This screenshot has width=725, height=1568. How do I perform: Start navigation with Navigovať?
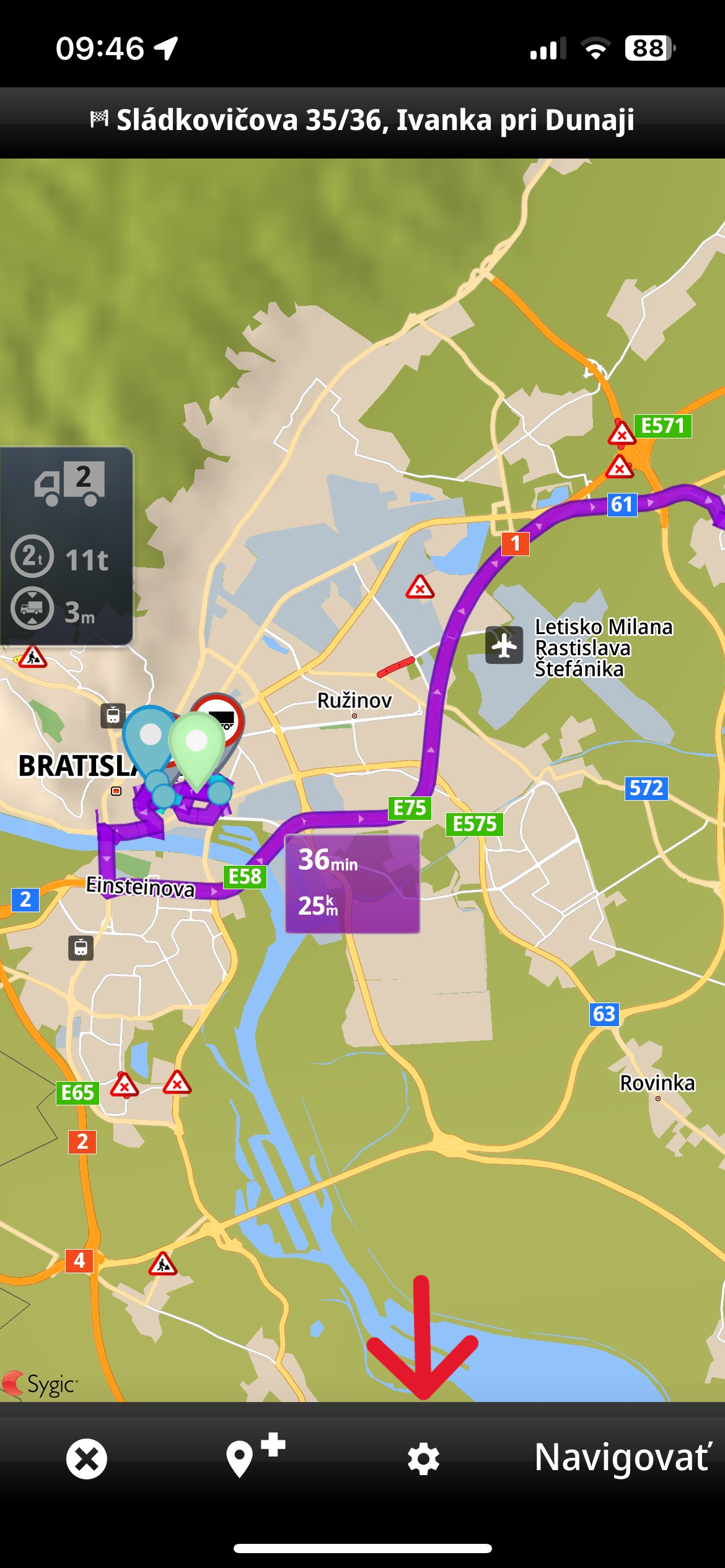click(622, 1457)
